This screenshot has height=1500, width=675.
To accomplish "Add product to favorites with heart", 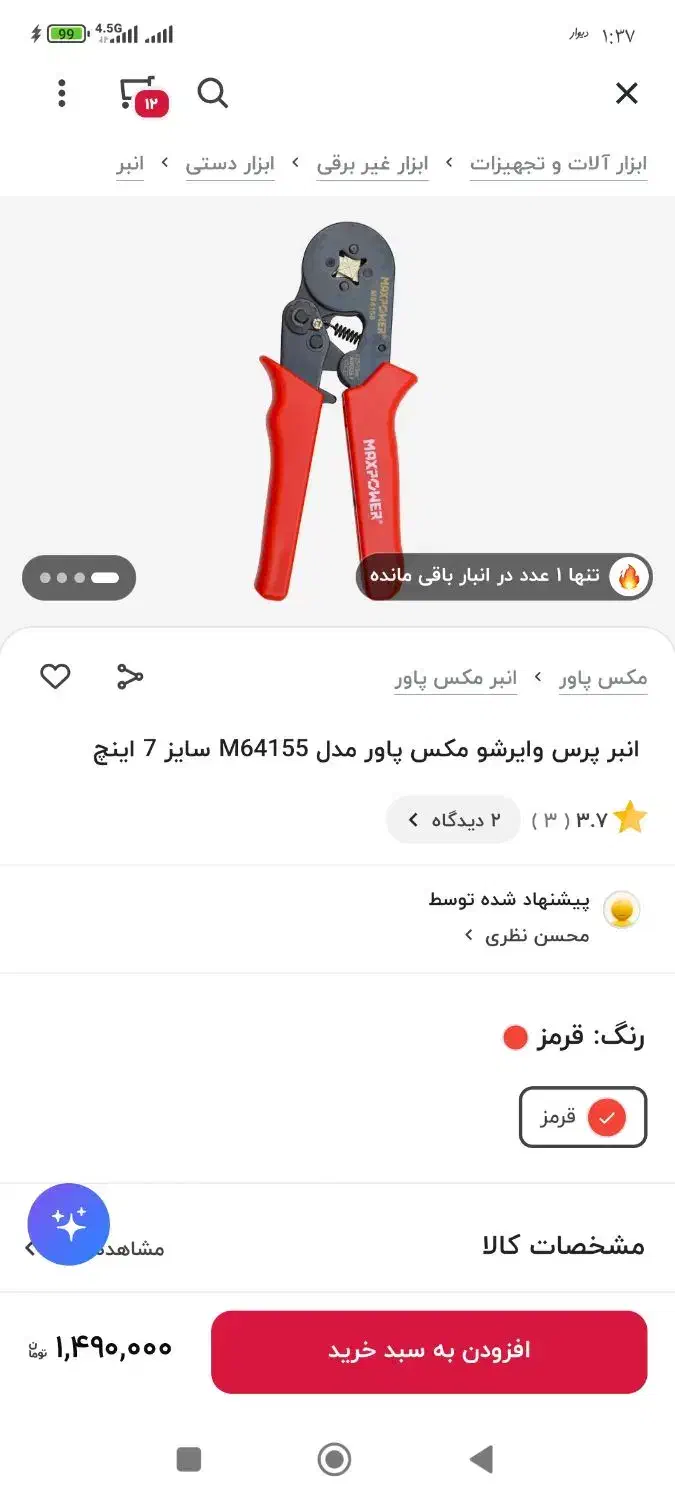I will point(55,677).
